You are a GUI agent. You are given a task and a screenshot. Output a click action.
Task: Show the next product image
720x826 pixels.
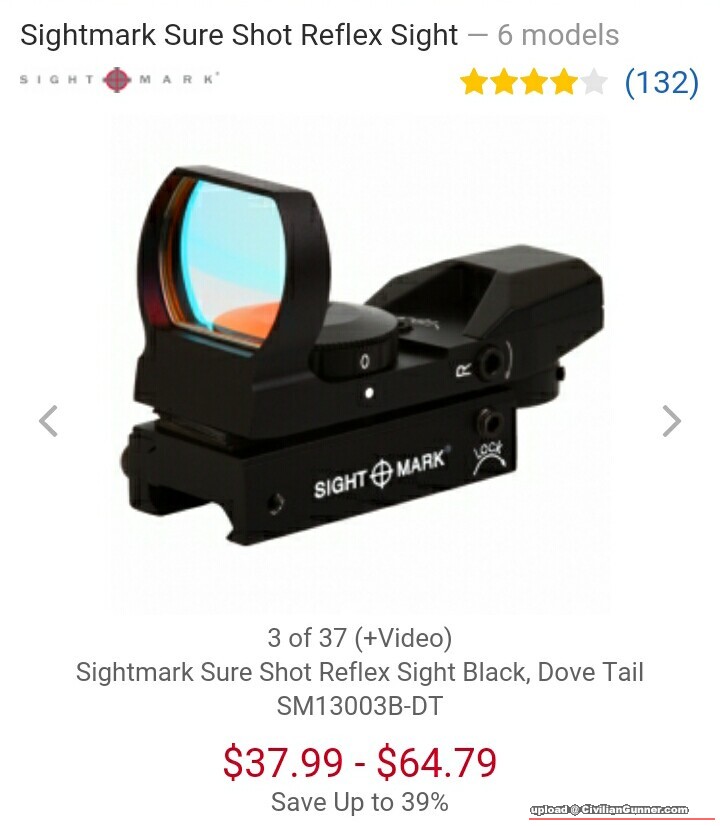(x=671, y=421)
